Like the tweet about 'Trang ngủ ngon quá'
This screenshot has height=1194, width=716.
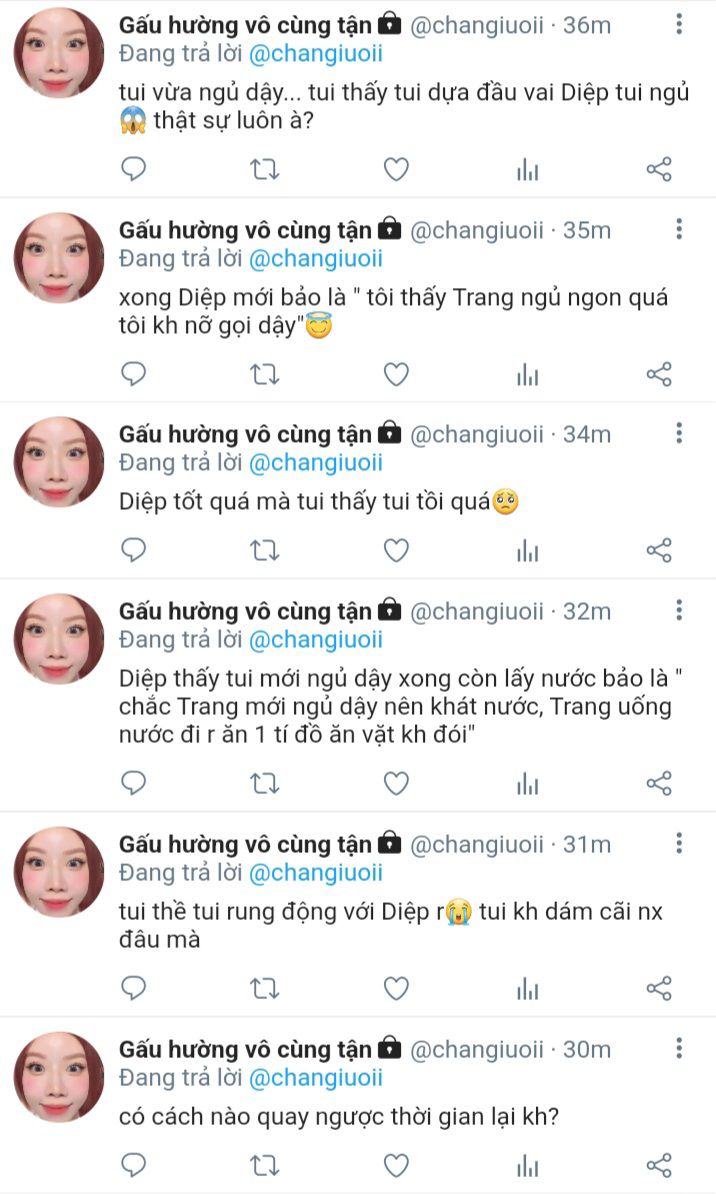[x=397, y=375]
